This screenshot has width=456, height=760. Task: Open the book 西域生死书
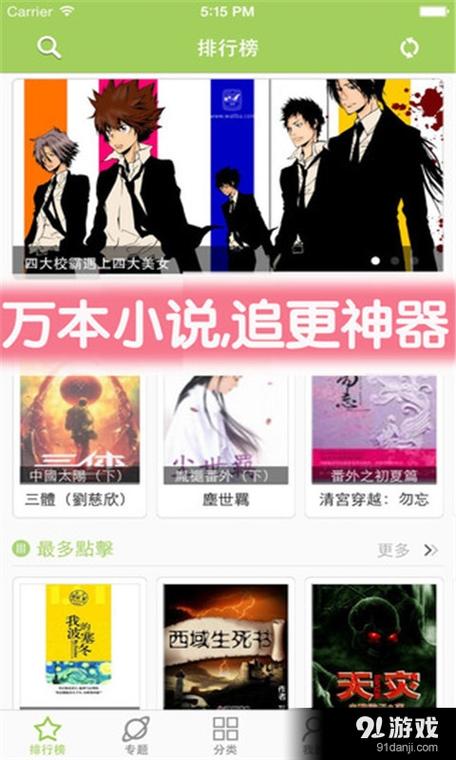click(226, 644)
